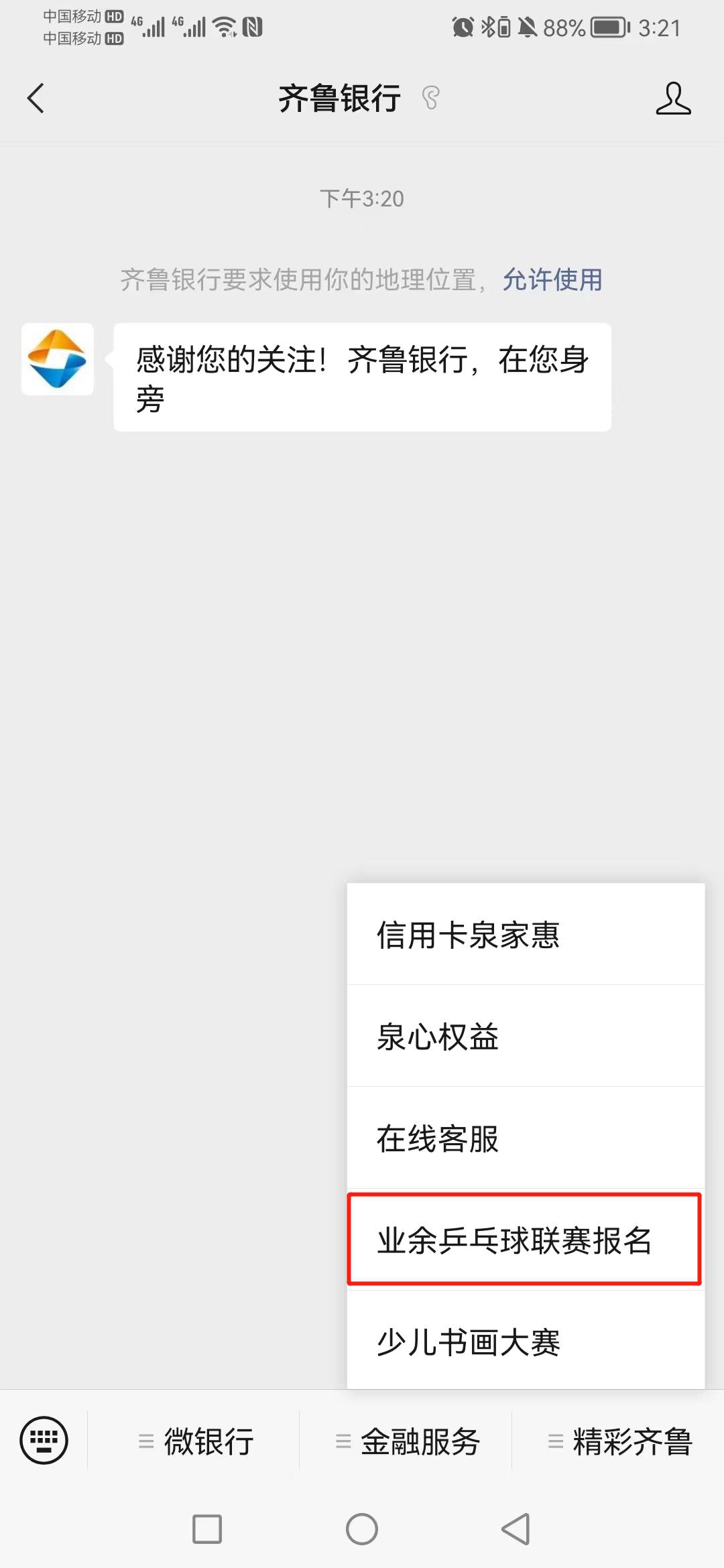Tap the 允许使用 location permission link

click(551, 280)
